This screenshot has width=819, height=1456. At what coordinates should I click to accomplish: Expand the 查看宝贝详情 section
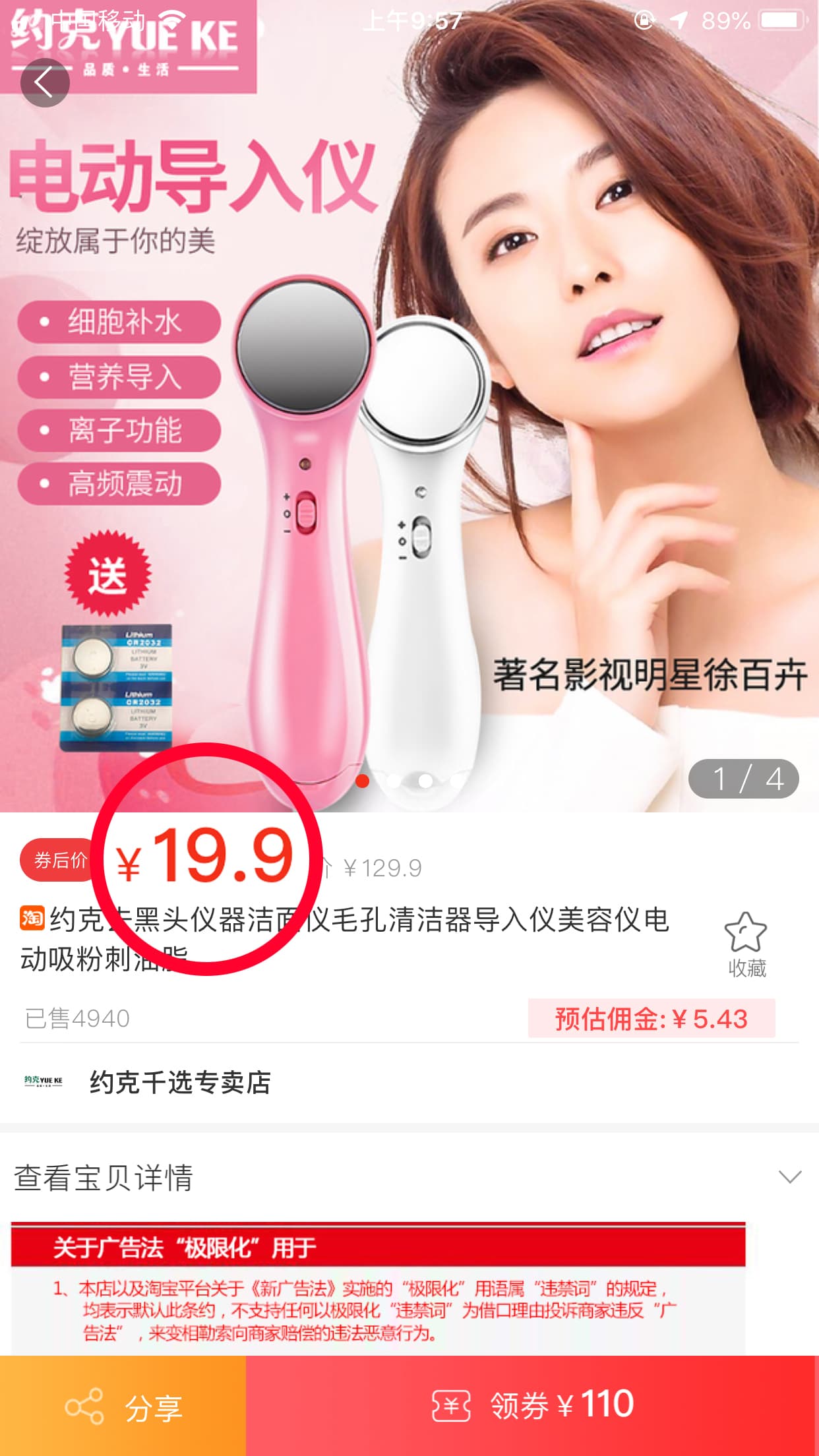click(789, 1177)
